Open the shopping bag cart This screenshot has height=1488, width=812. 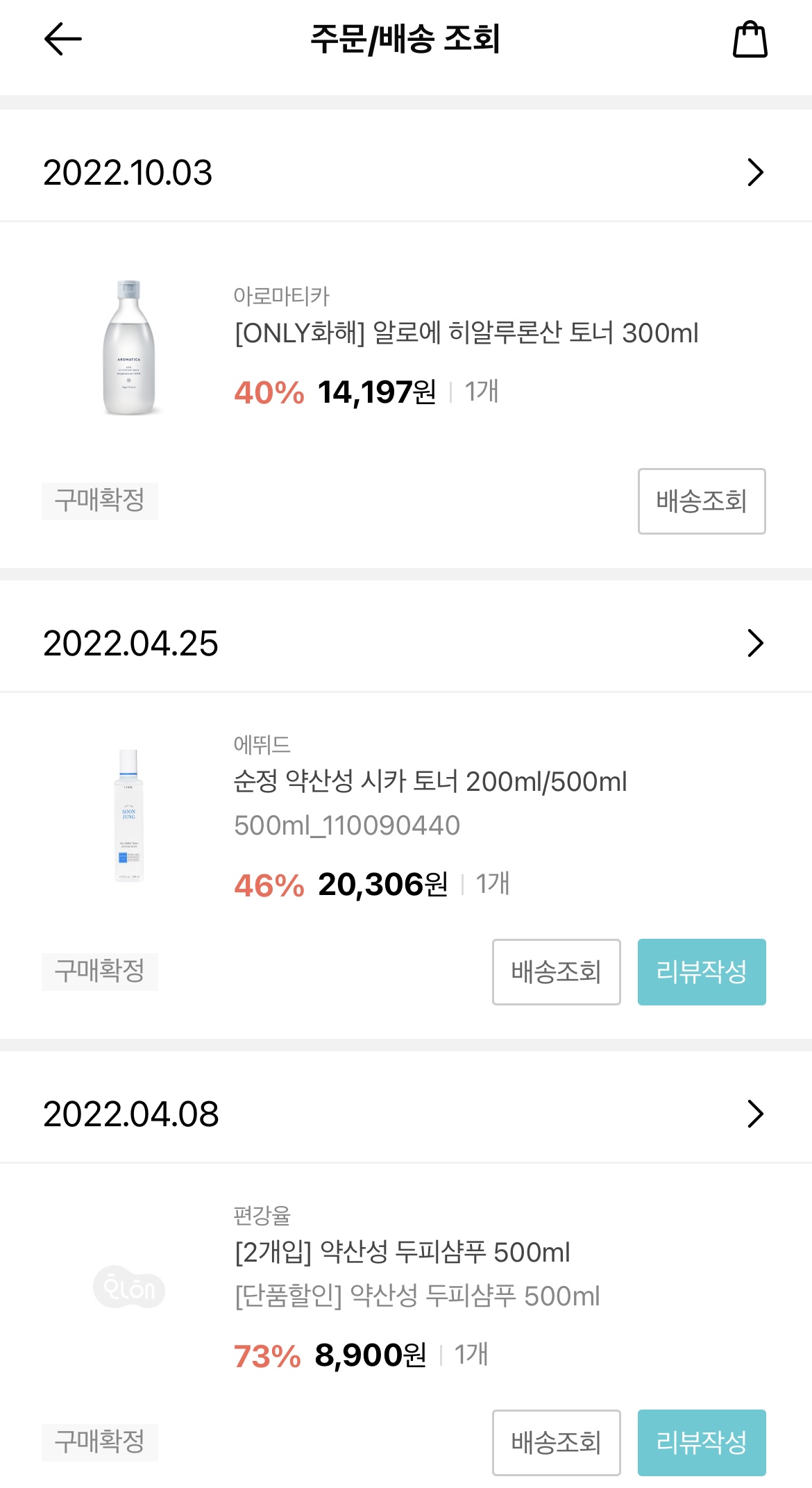(750, 40)
